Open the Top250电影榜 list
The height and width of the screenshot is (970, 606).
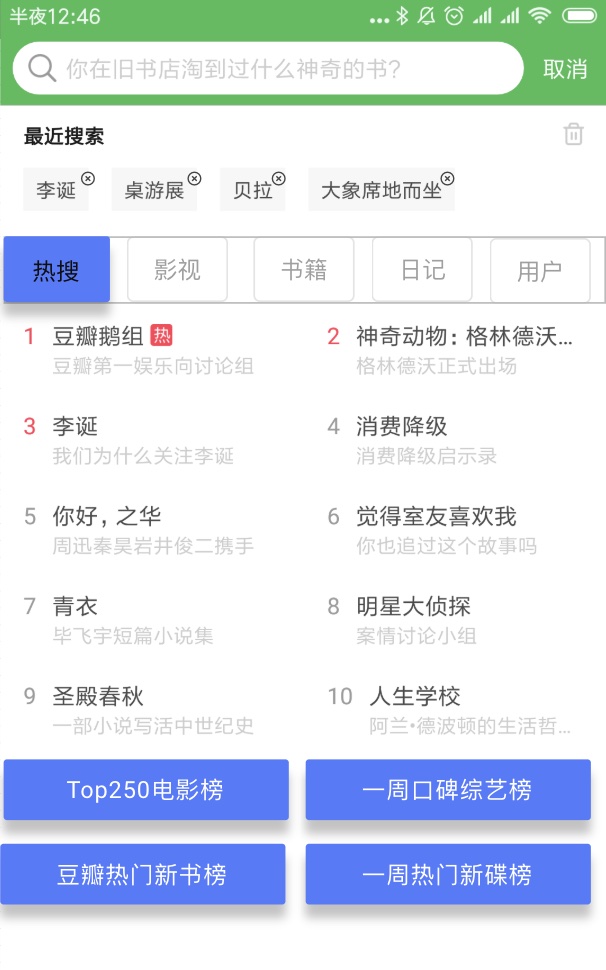click(146, 789)
